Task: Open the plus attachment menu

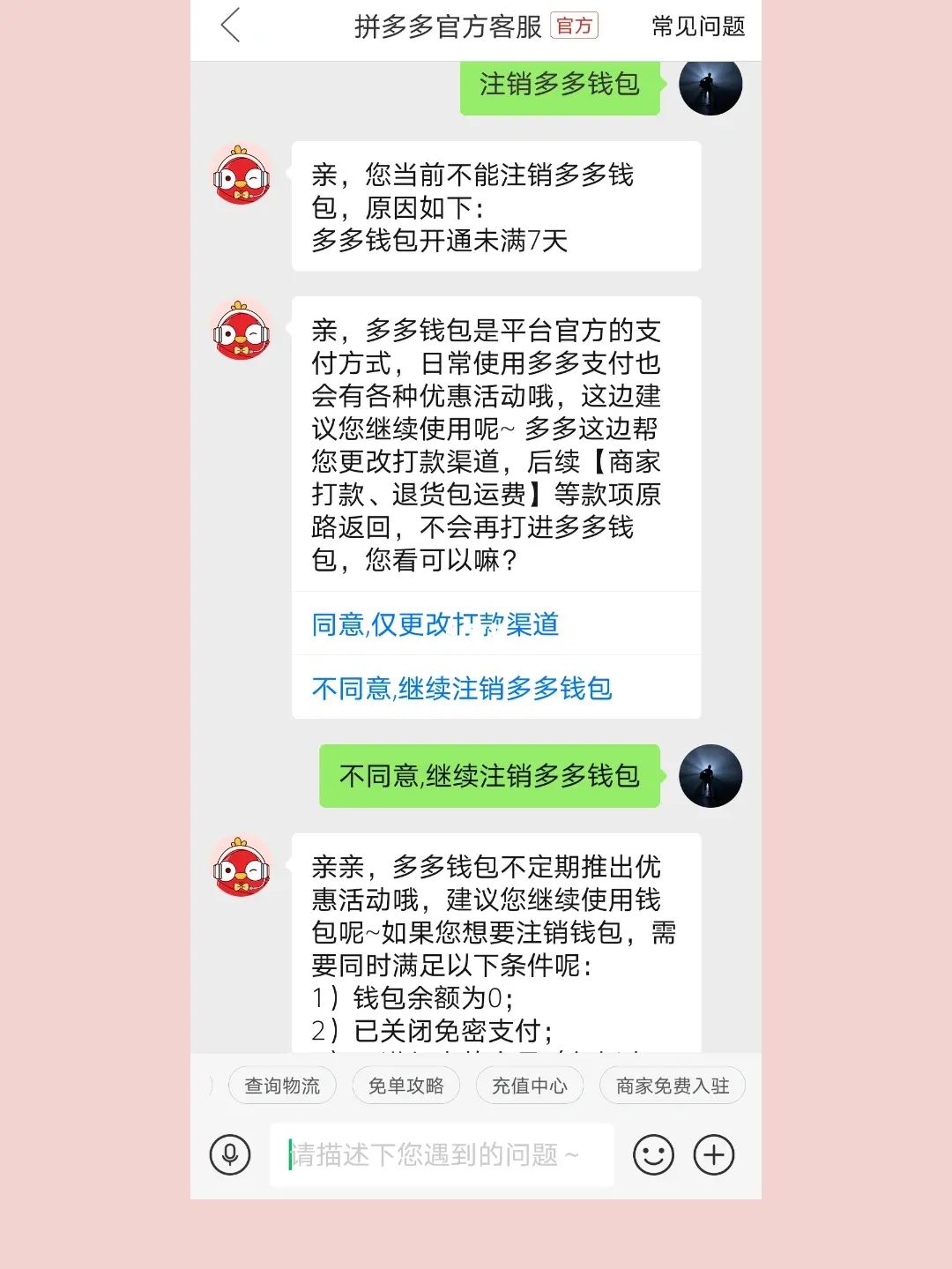Action: [714, 1154]
